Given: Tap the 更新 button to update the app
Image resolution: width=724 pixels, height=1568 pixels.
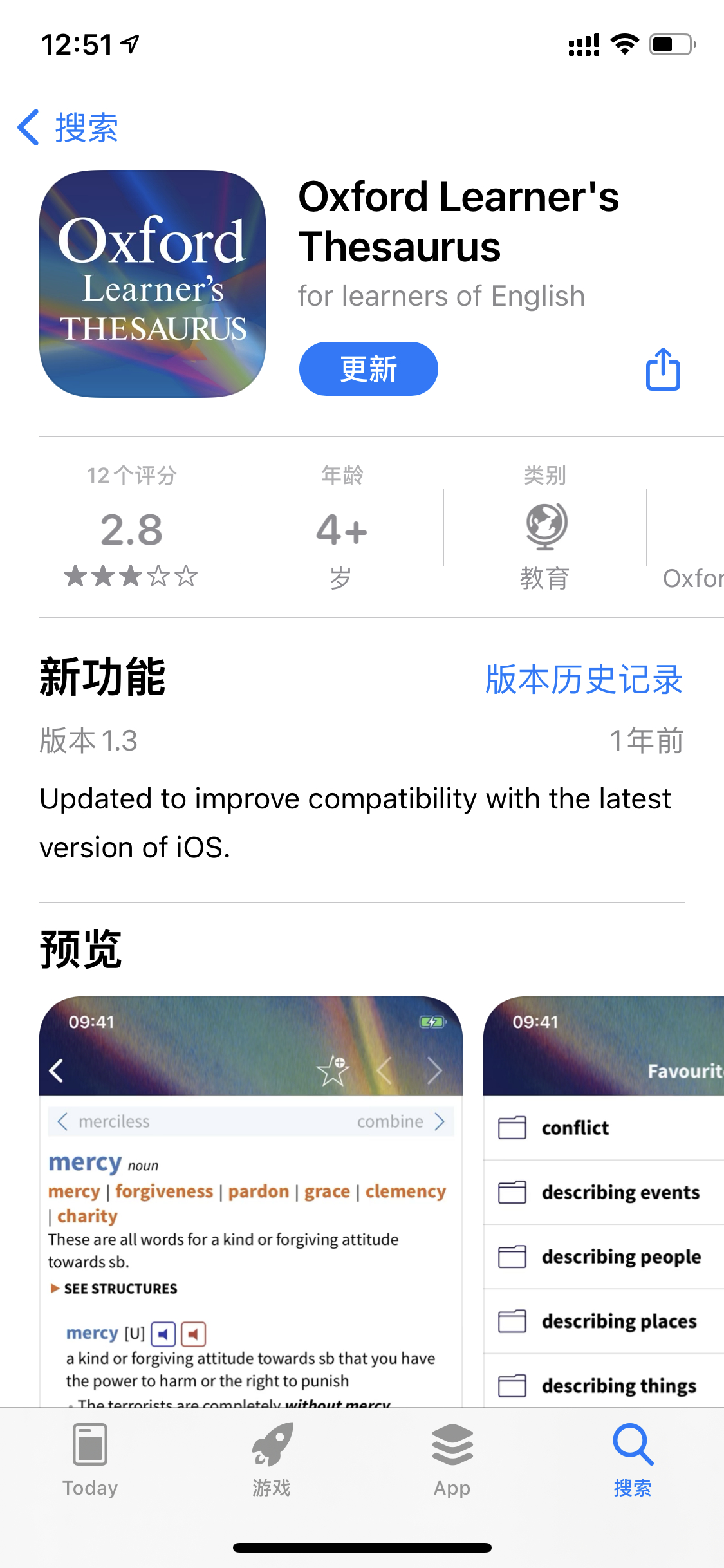Looking at the screenshot, I should 368,369.
